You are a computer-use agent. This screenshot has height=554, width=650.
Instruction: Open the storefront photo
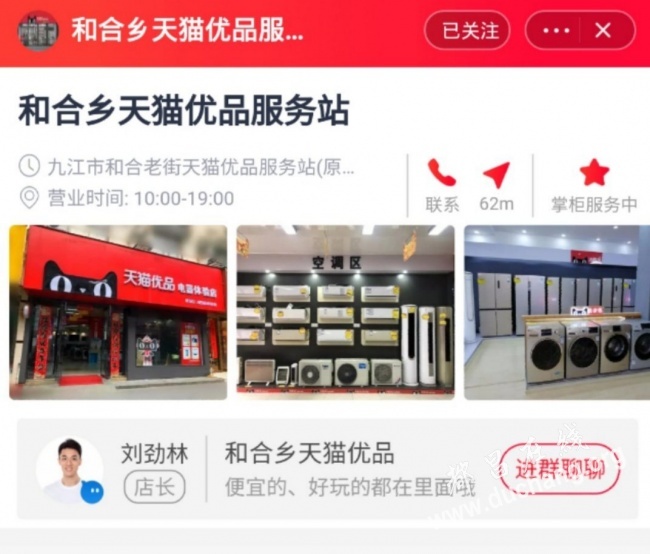click(x=118, y=312)
